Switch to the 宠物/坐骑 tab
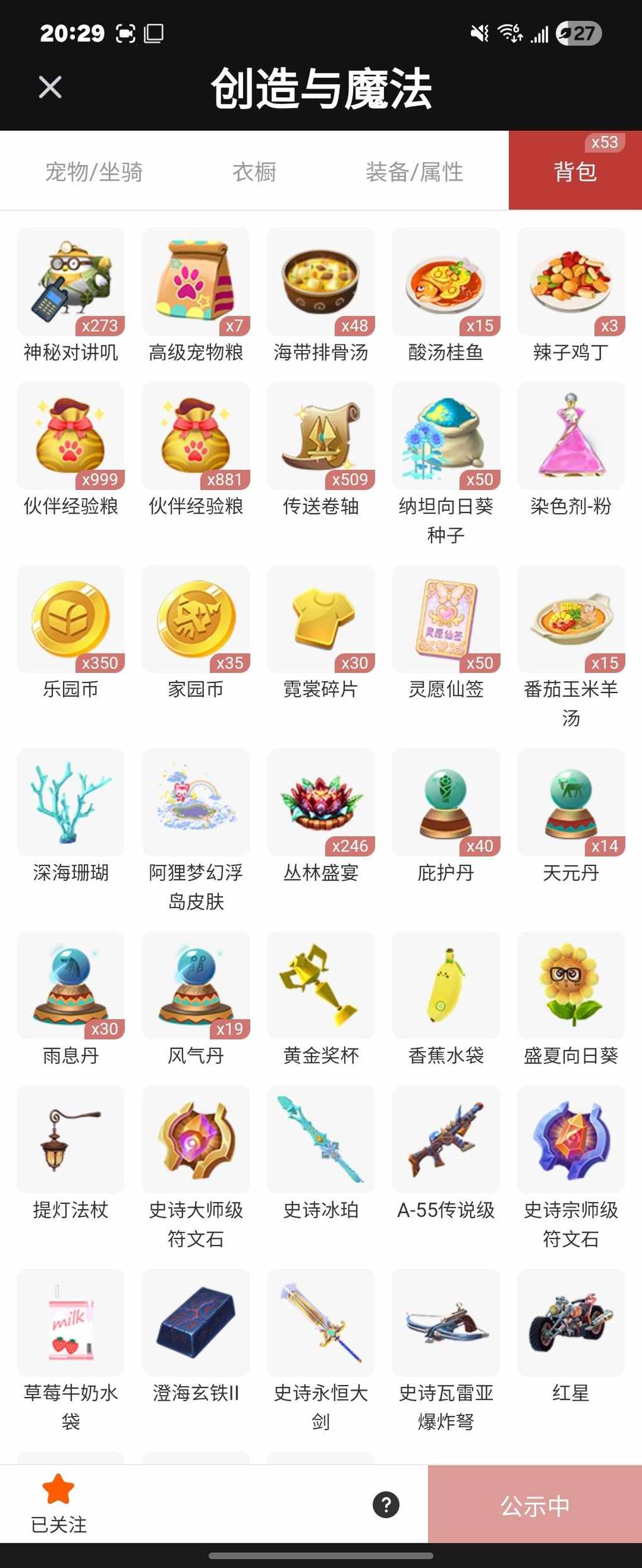Screen dimensions: 642x1568 94,172
